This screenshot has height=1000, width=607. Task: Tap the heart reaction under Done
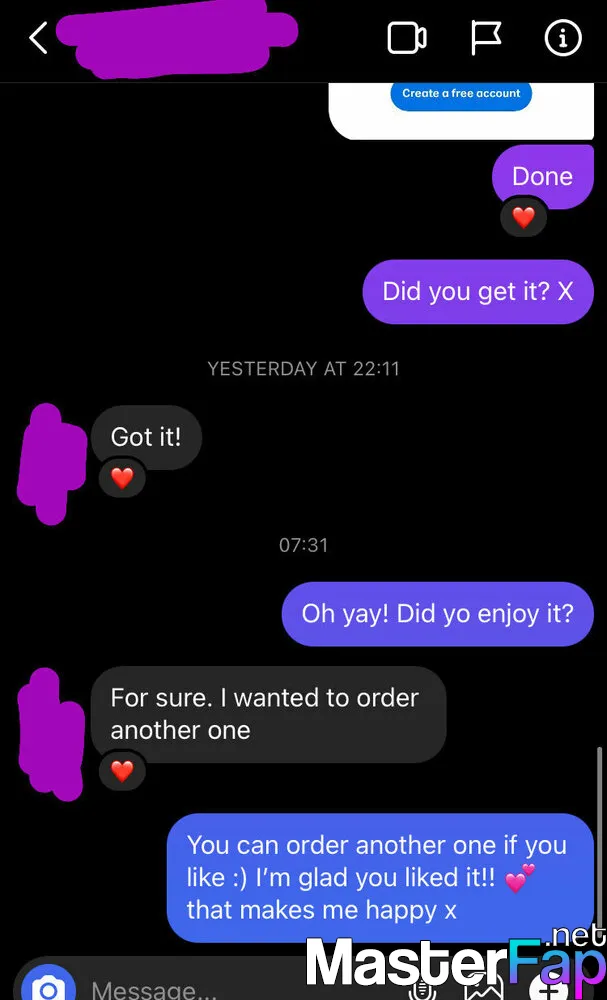click(523, 217)
